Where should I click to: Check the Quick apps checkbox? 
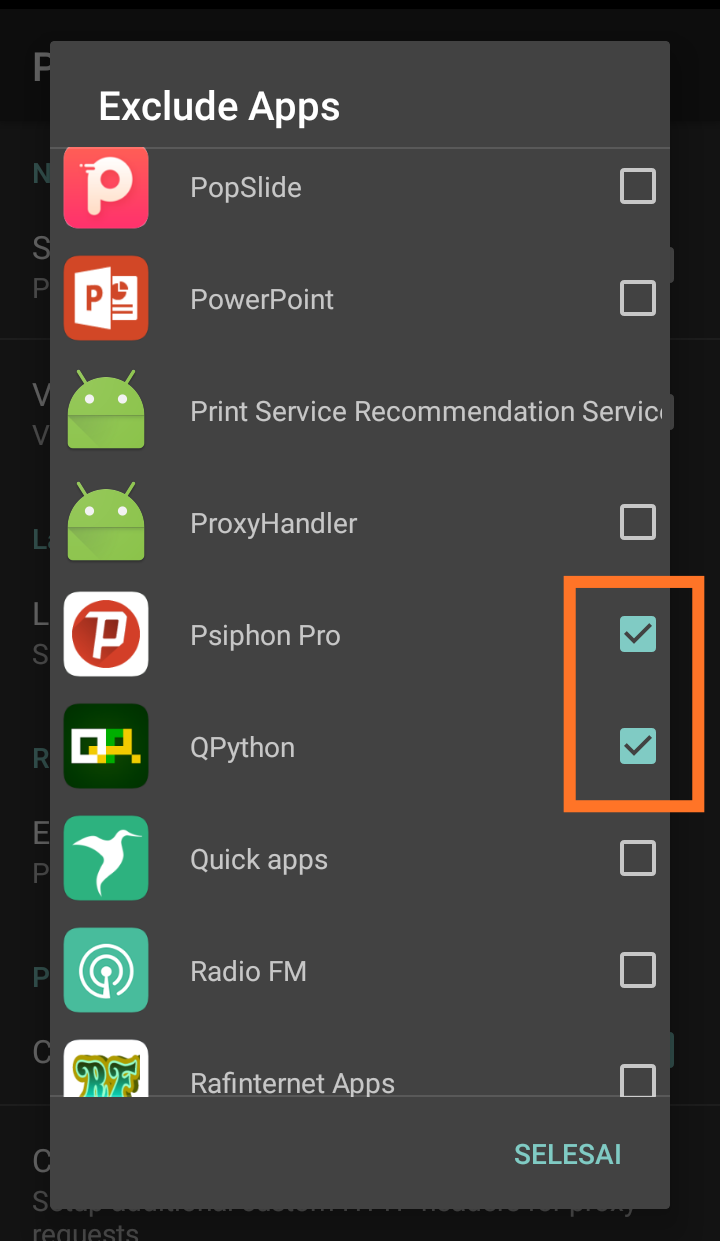click(637, 857)
